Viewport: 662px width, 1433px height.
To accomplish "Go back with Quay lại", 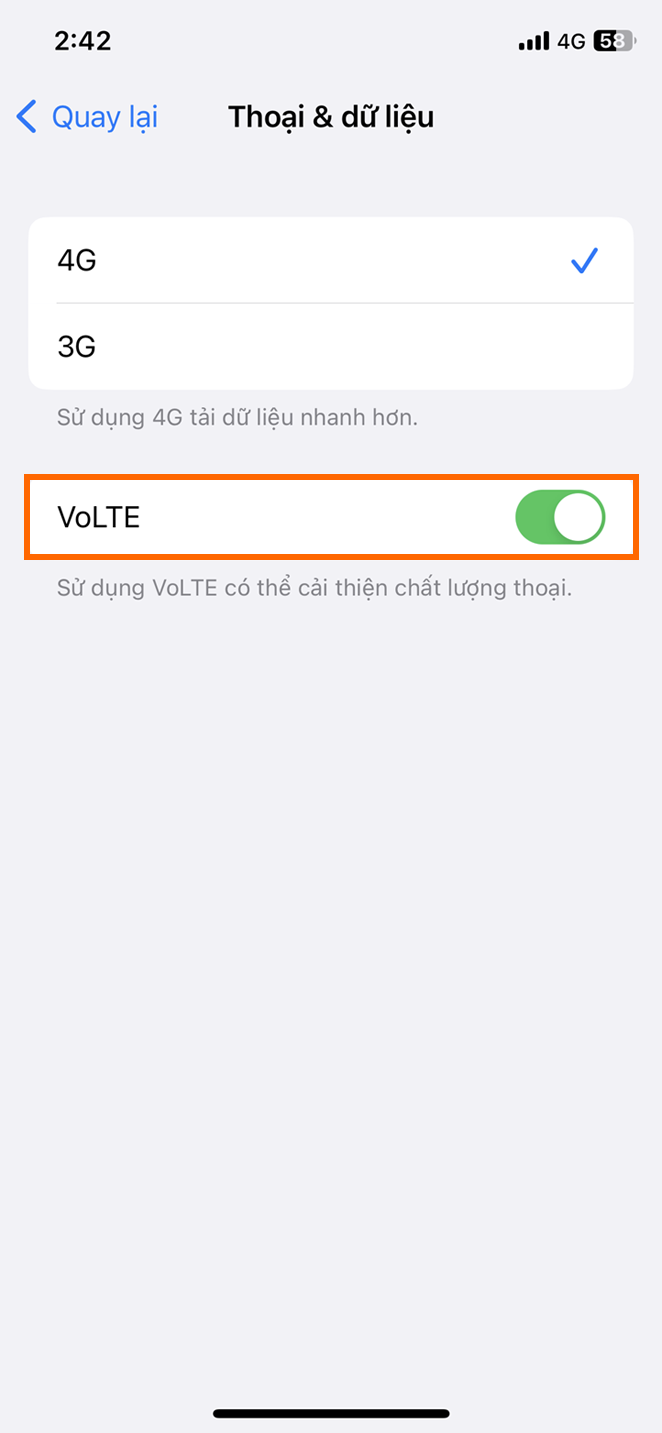I will (x=87, y=117).
